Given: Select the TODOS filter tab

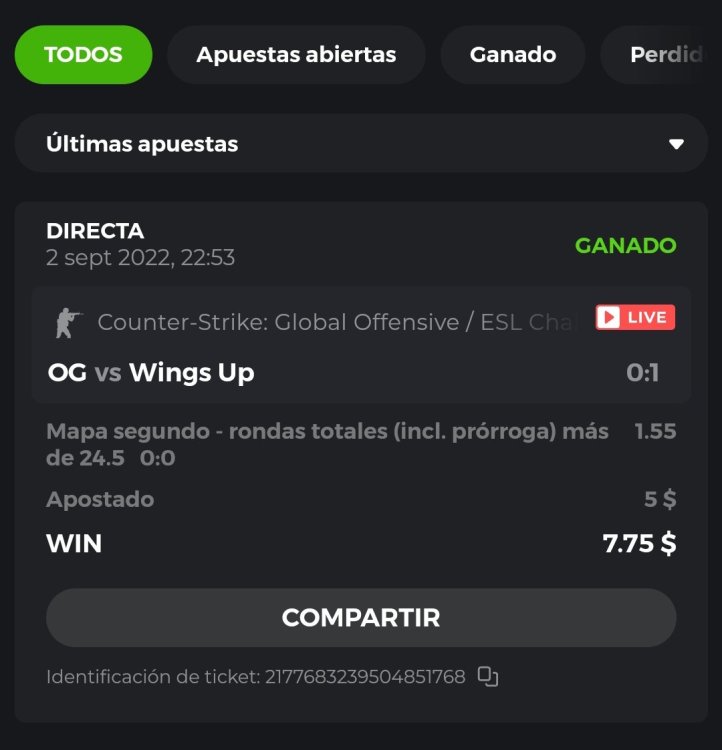Looking at the screenshot, I should pyautogui.click(x=83, y=55).
